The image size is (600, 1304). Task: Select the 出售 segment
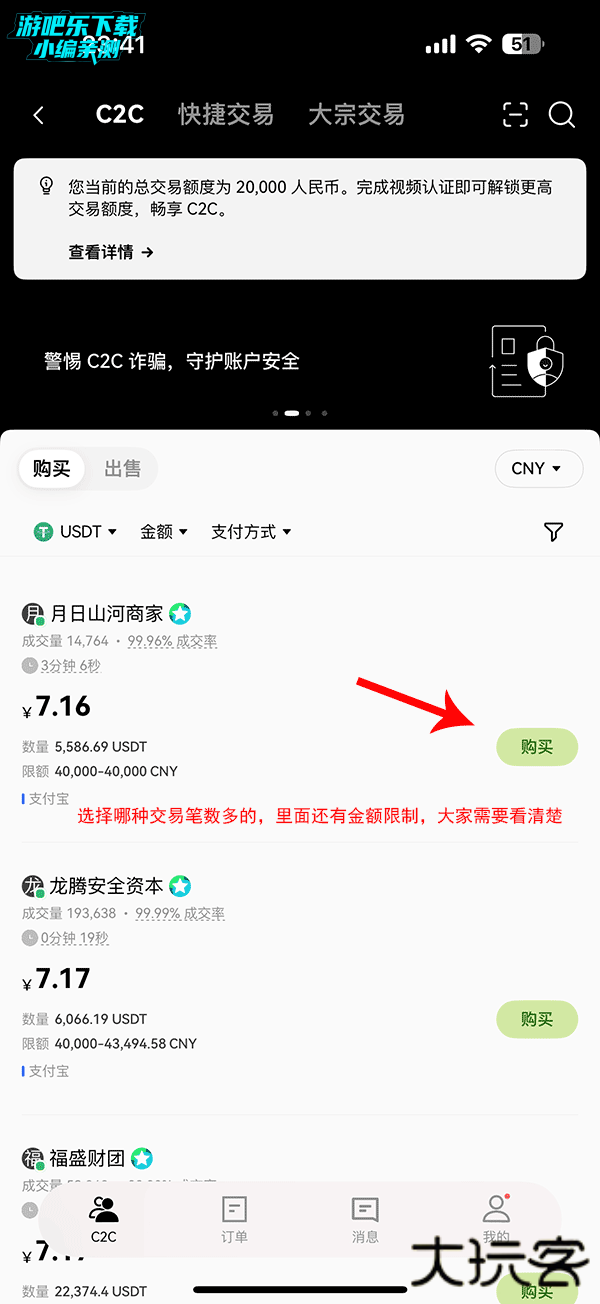point(123,469)
